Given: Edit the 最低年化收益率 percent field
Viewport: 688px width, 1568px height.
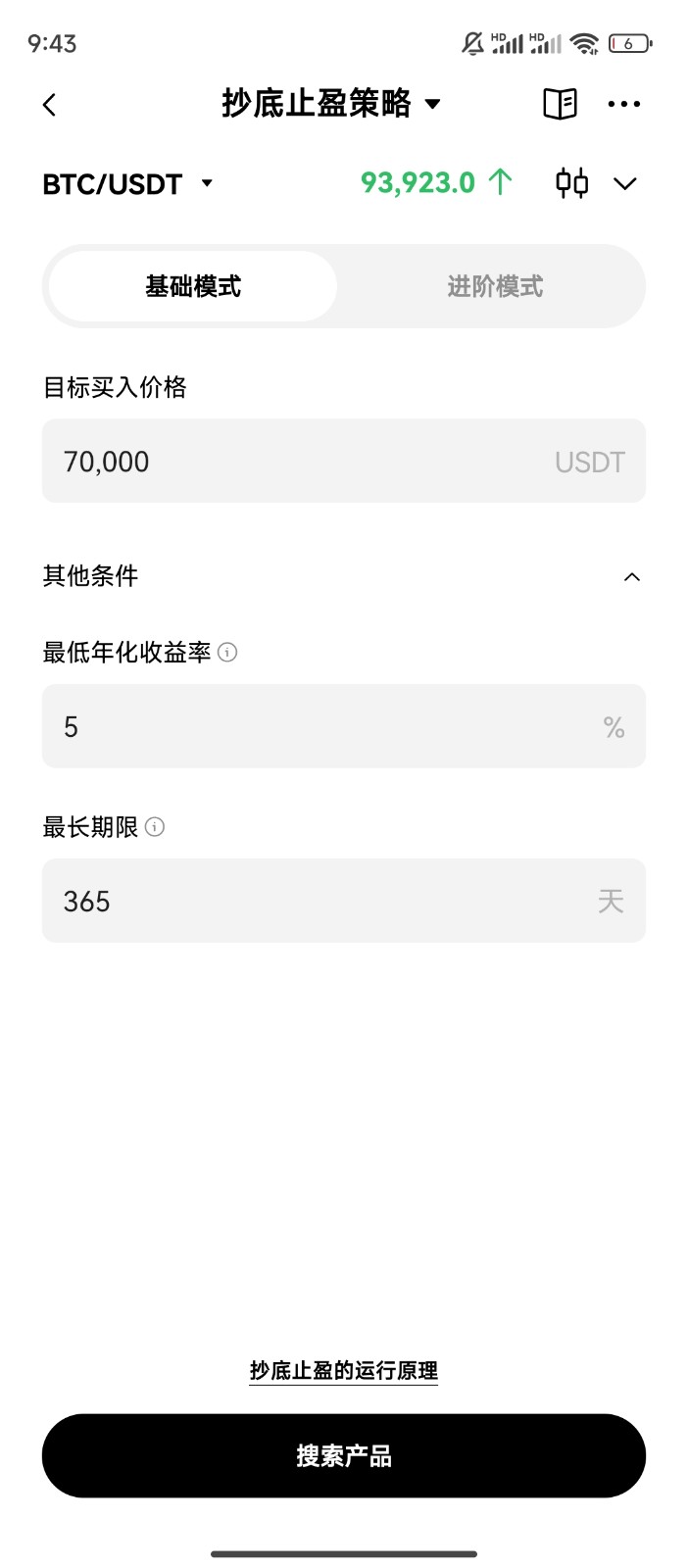Looking at the screenshot, I should pyautogui.click(x=344, y=726).
